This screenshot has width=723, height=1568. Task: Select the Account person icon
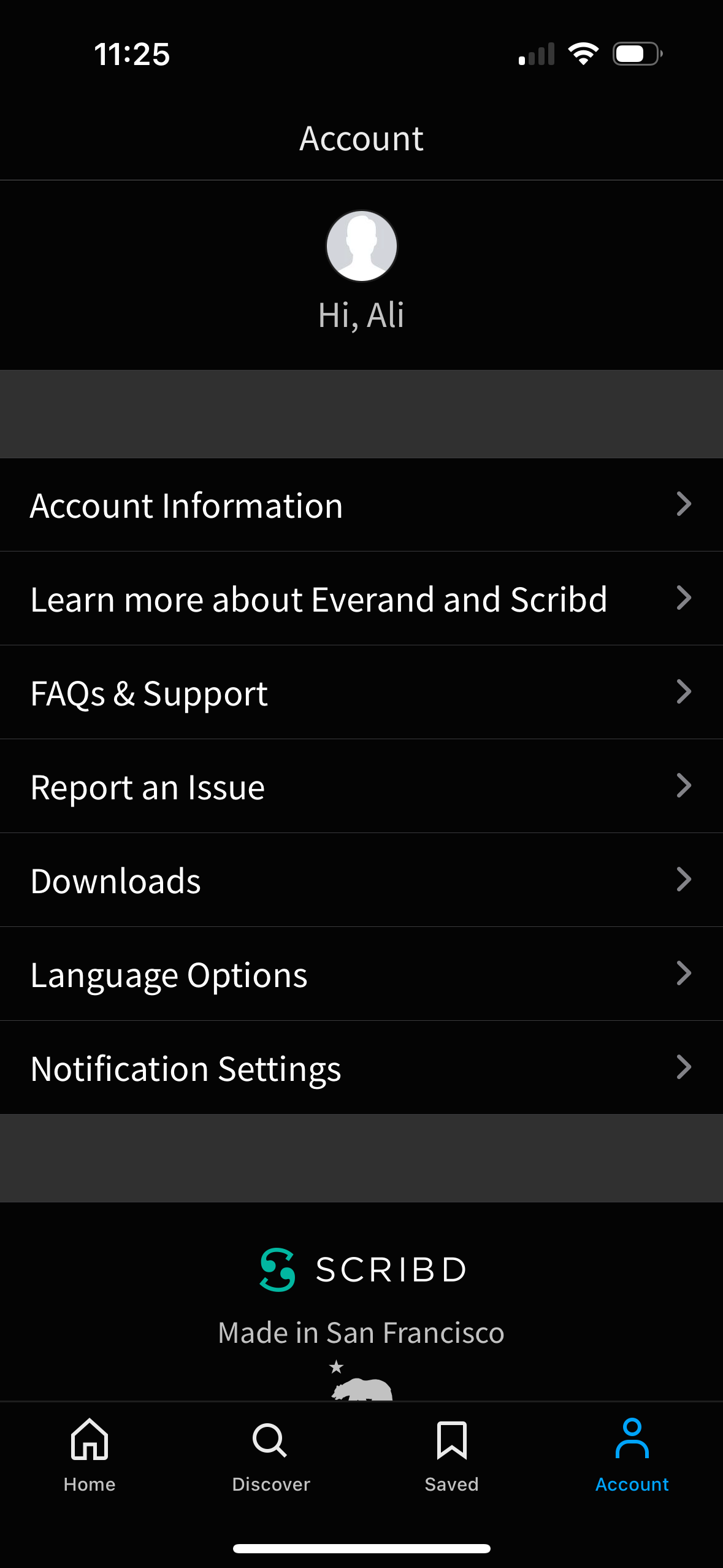[632, 1439]
